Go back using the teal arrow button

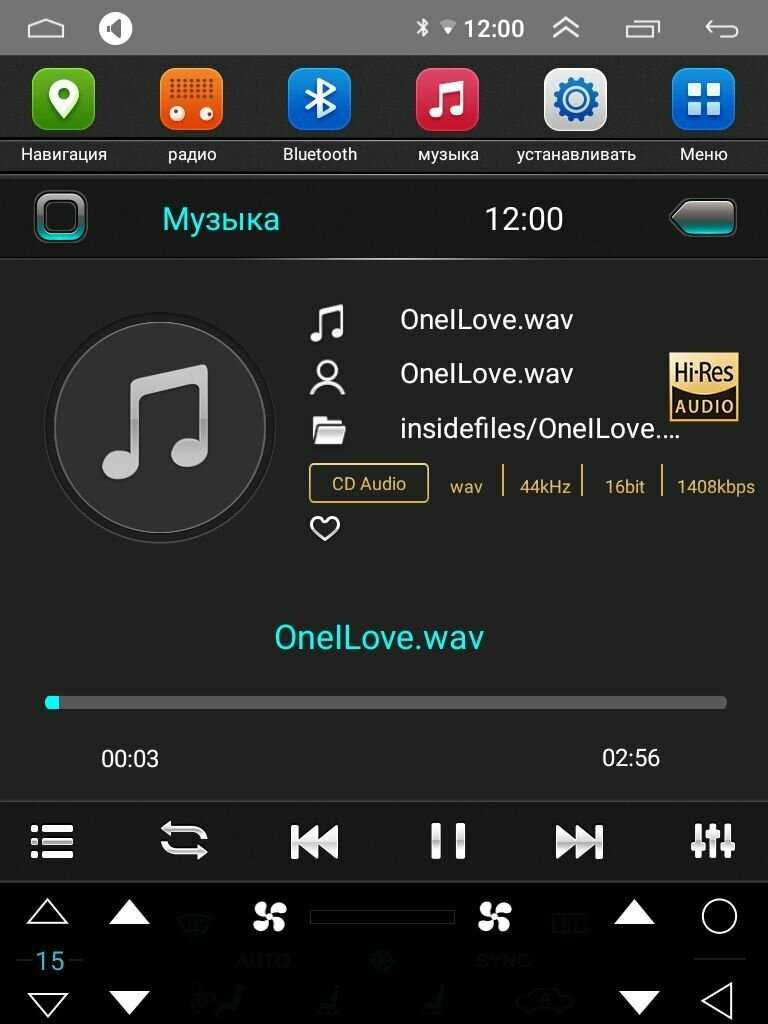click(703, 217)
